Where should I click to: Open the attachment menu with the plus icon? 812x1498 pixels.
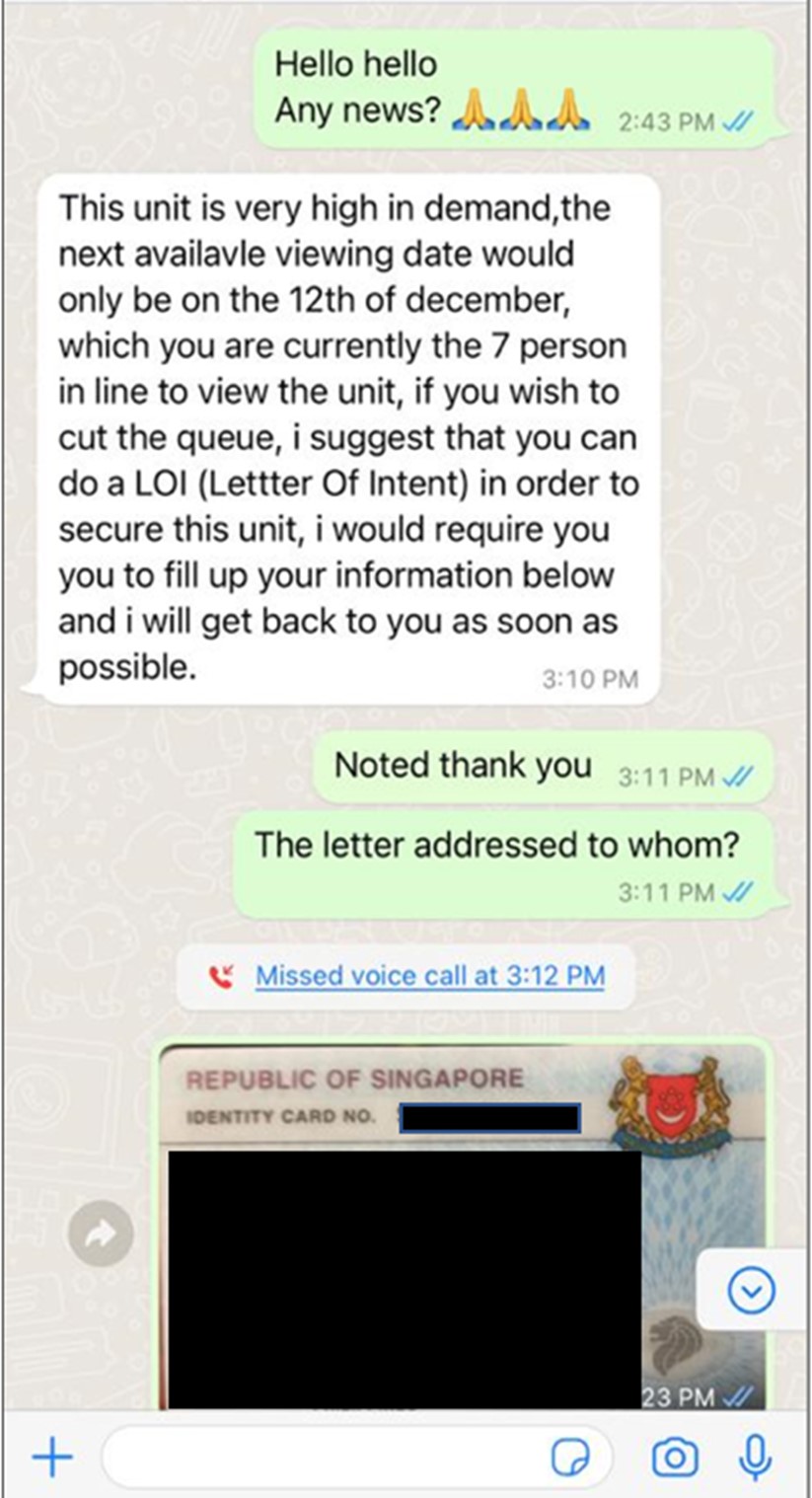(x=52, y=1456)
